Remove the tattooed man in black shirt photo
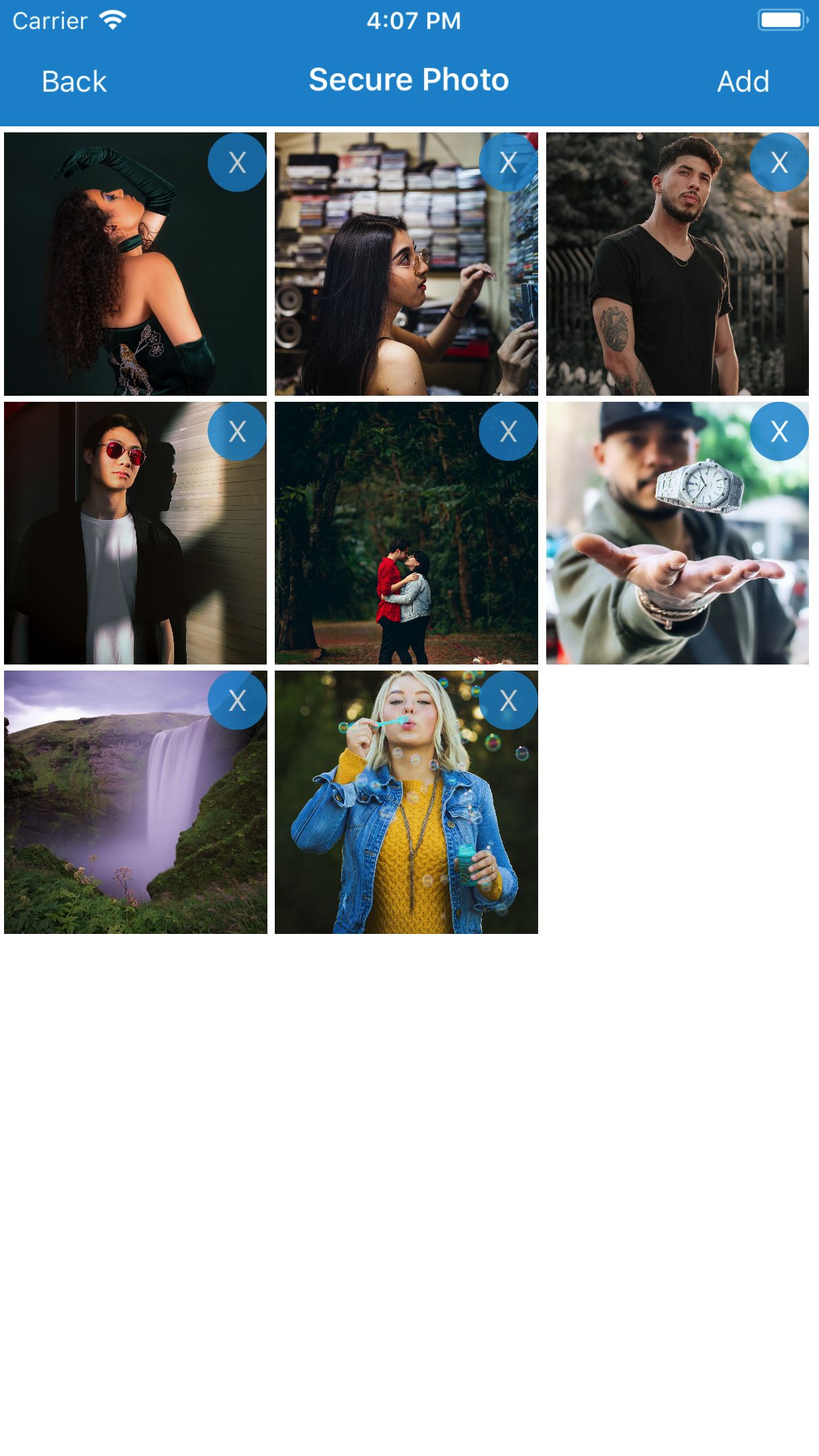 [x=779, y=163]
